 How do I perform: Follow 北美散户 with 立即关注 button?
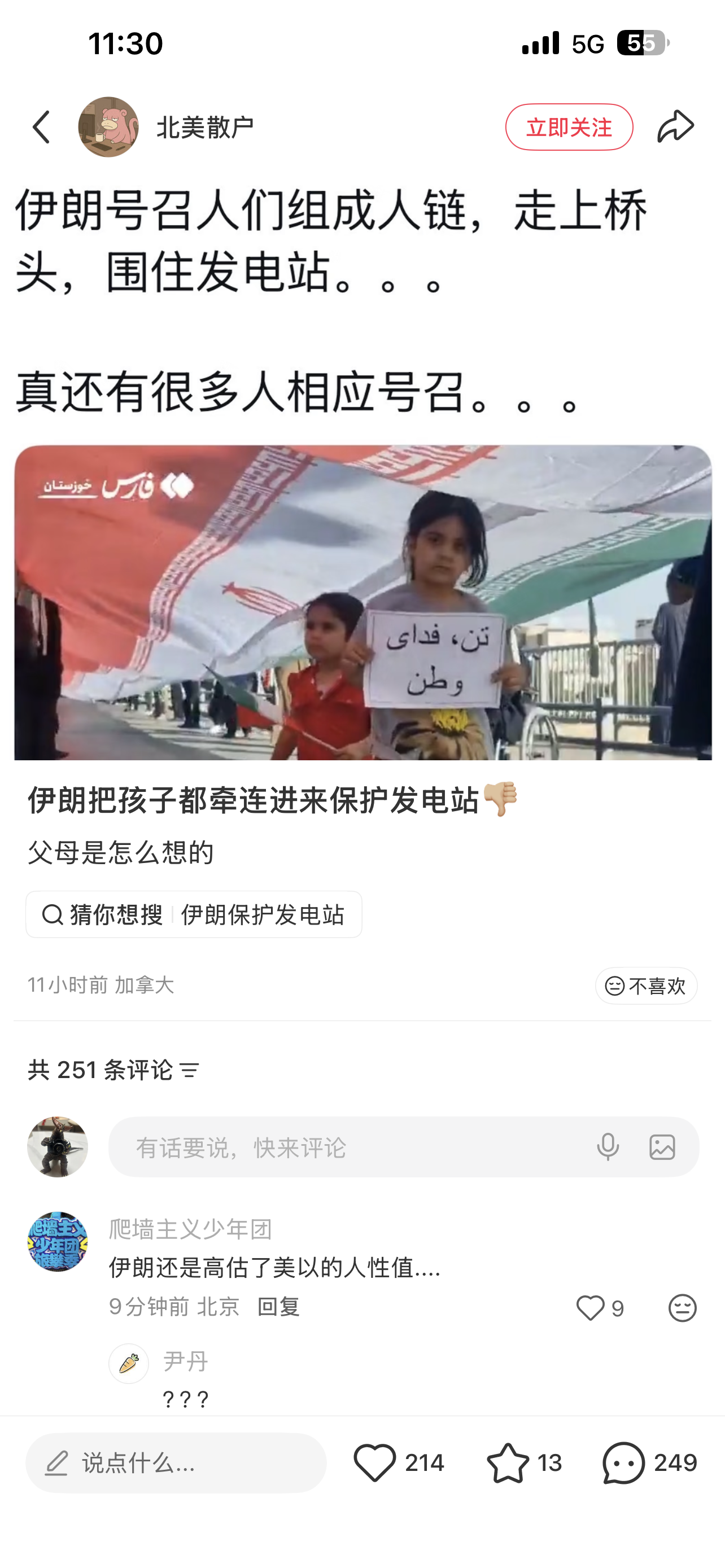(x=569, y=127)
